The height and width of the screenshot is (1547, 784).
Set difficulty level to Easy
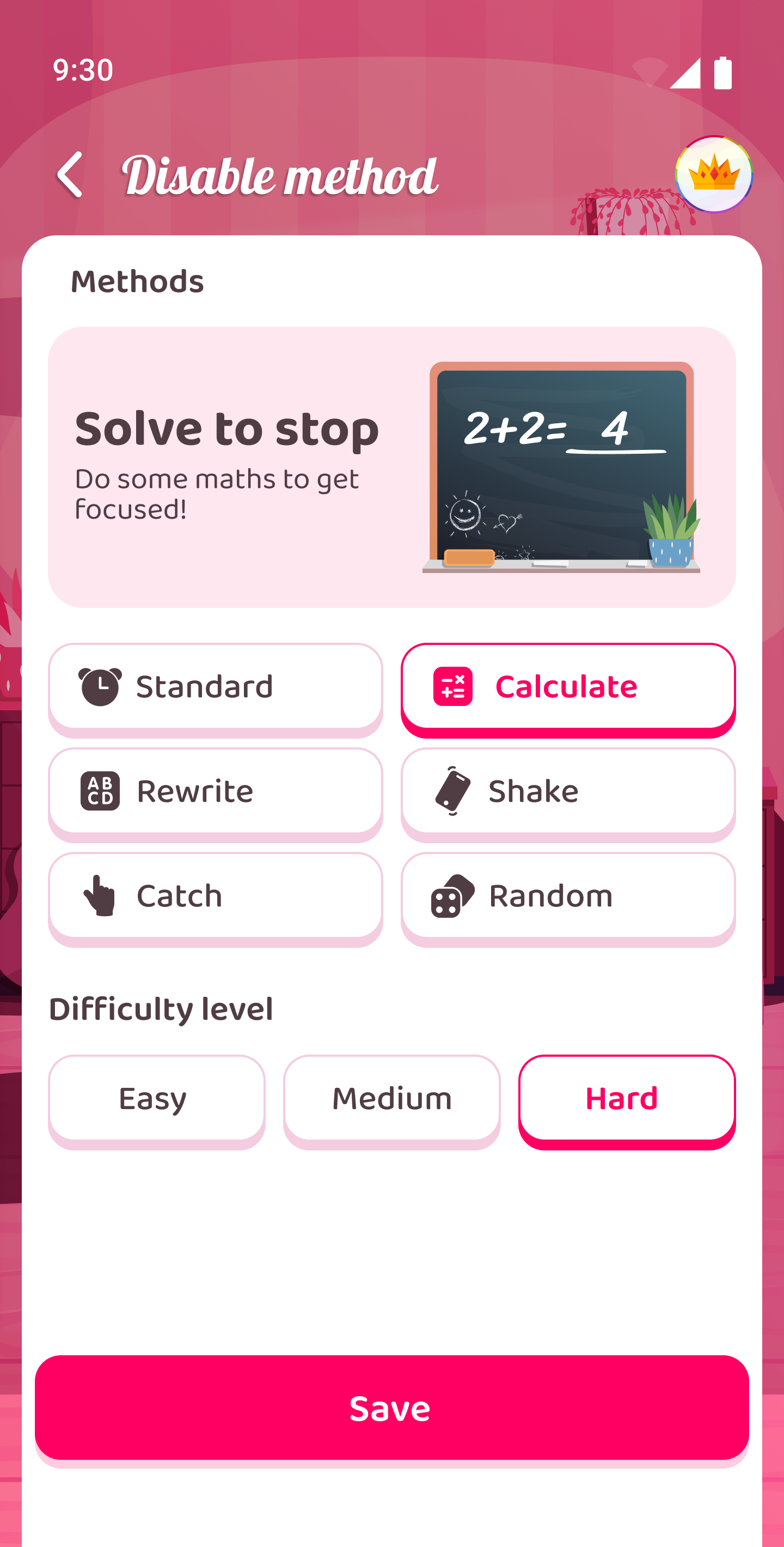(x=157, y=1101)
